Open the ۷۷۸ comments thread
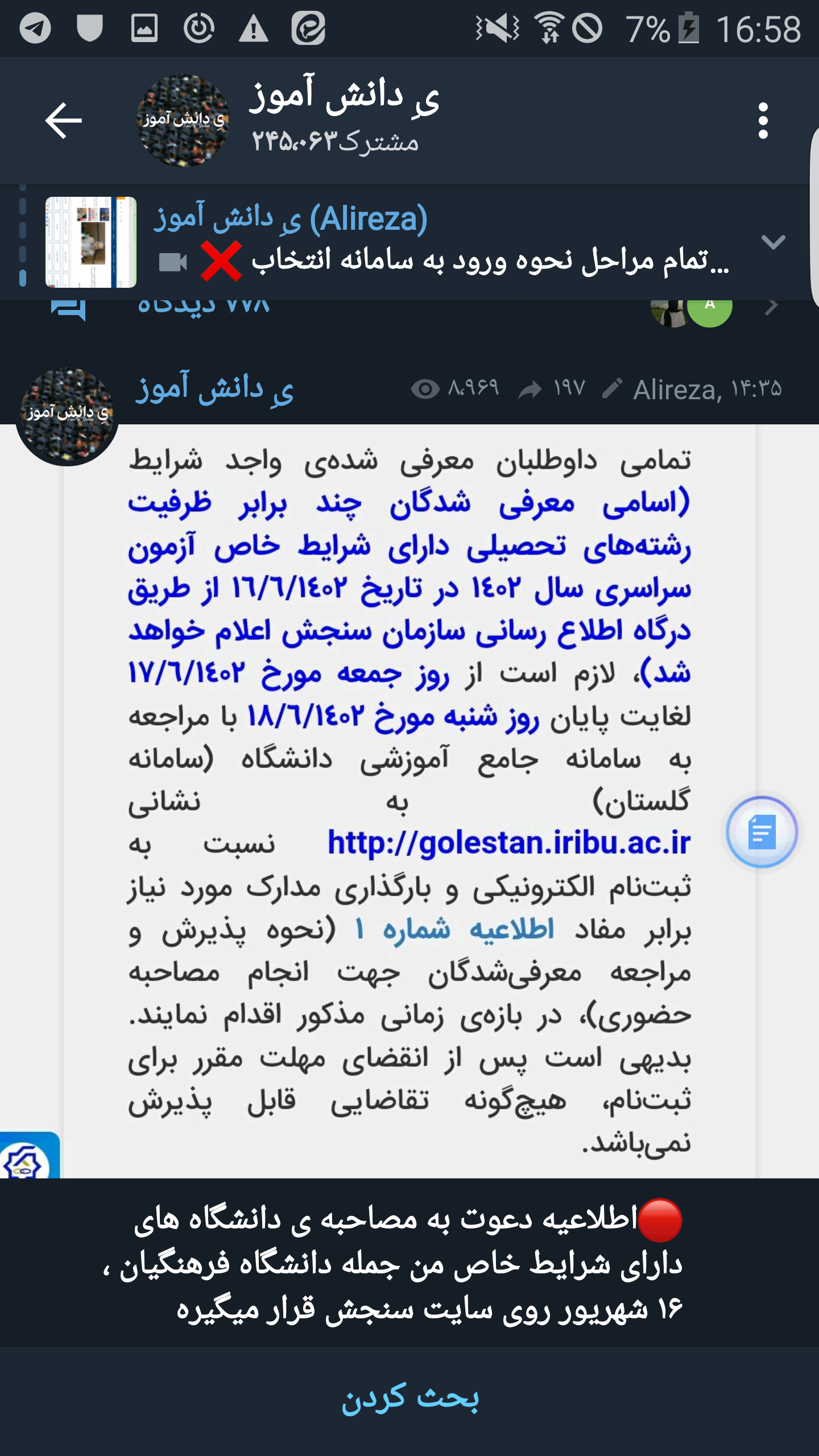 pos(203,307)
